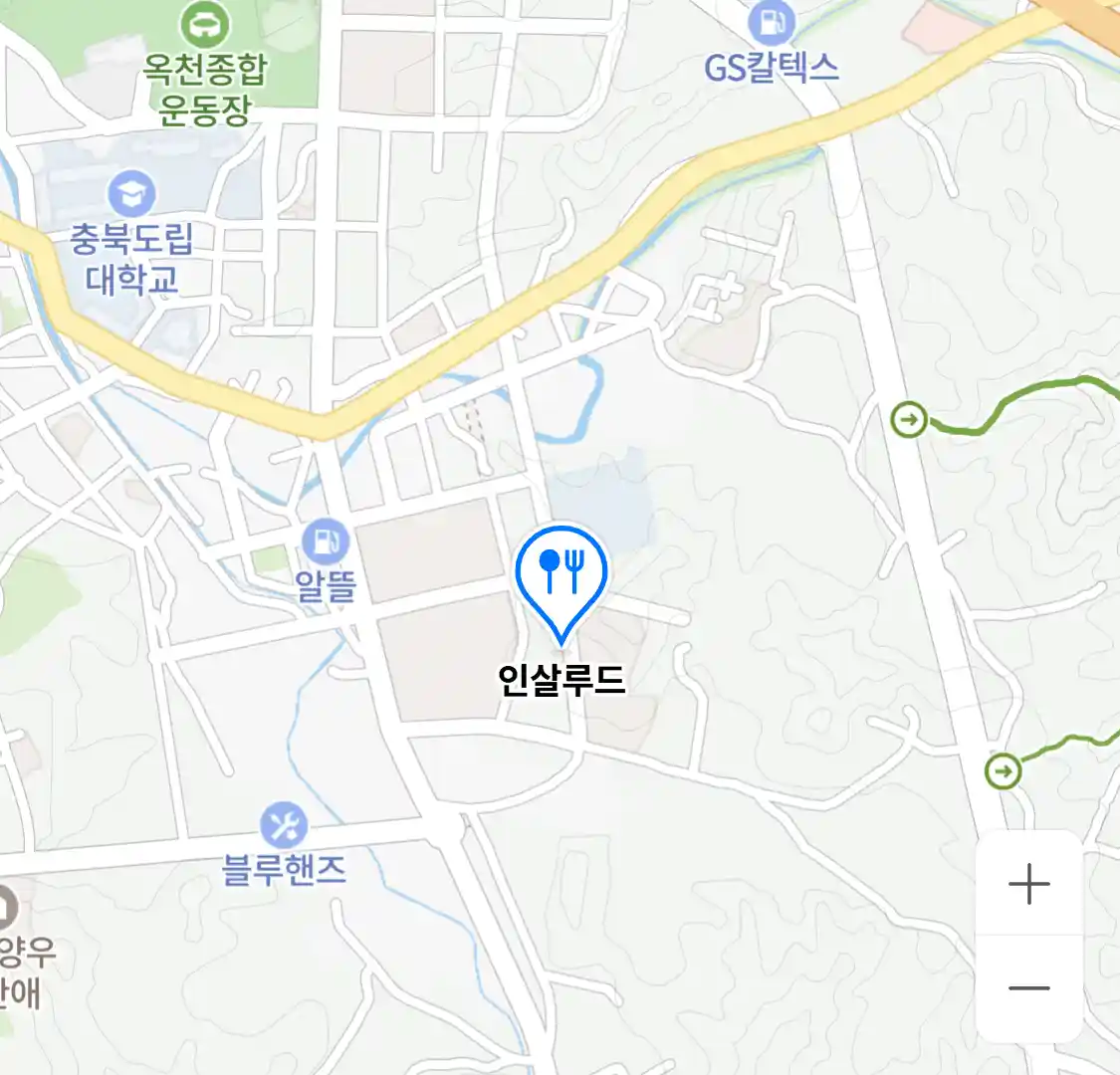Select the GS칼텍스 gas station marker
Viewport: 1120px width, 1075px height.
tap(772, 23)
